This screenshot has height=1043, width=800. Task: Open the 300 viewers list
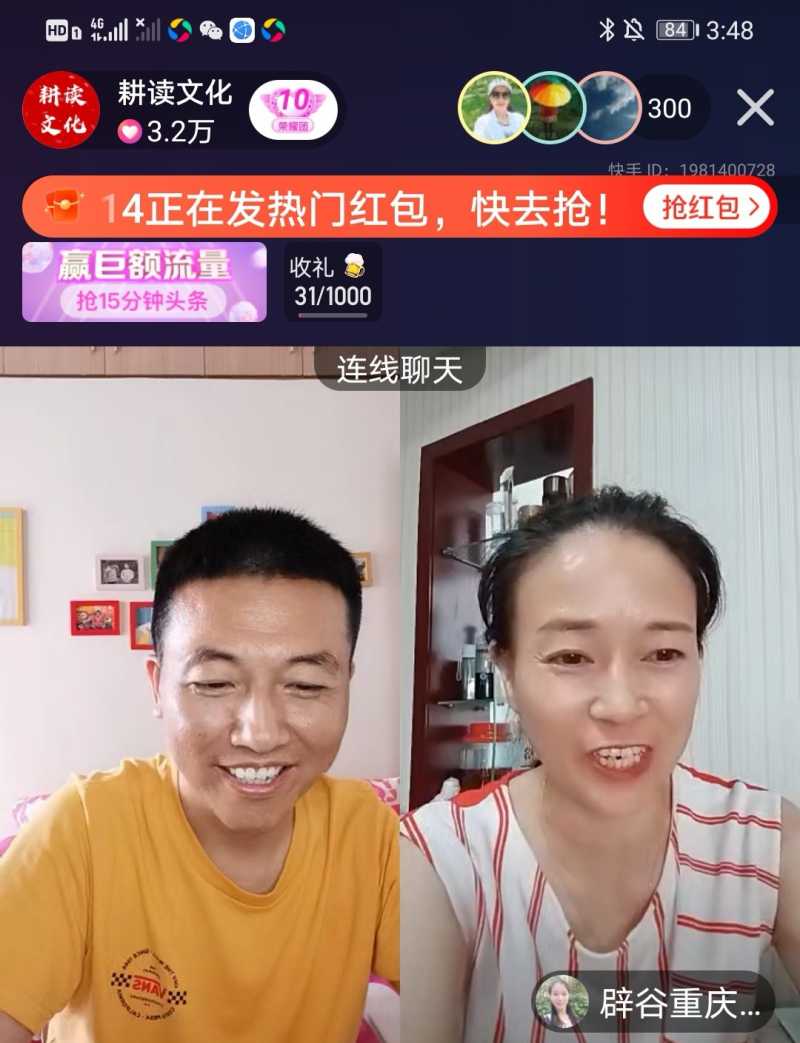coord(669,108)
